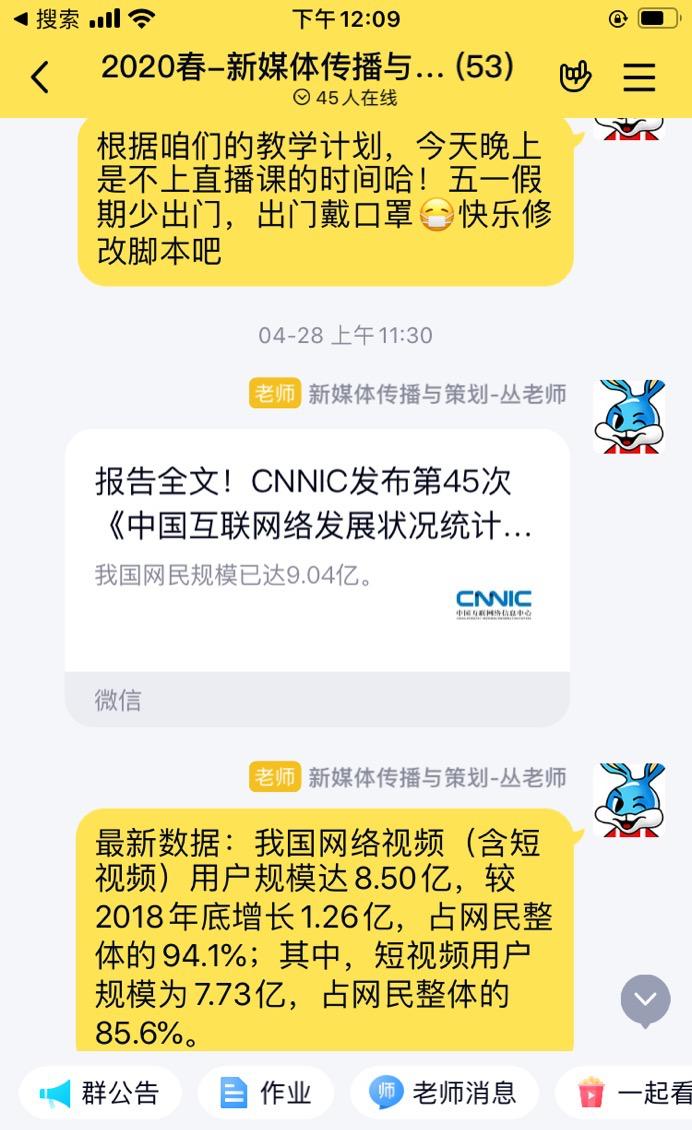Viewport: 692px width, 1130px height.
Task: Open the 作业 homework section
Action: point(266,1093)
